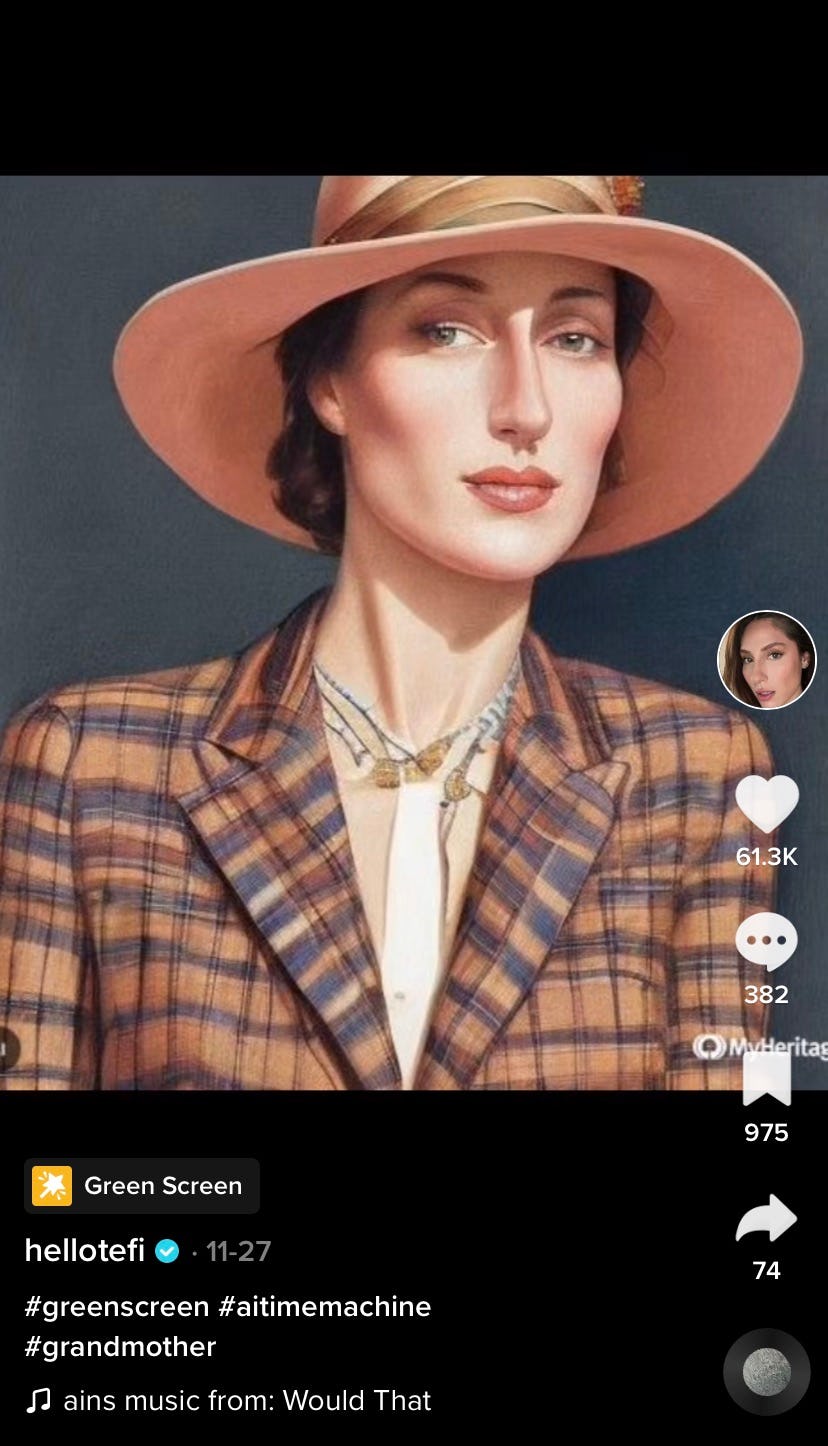Open the sound 'Would That' details
Image resolution: width=828 pixels, height=1446 pixels.
(245, 1400)
